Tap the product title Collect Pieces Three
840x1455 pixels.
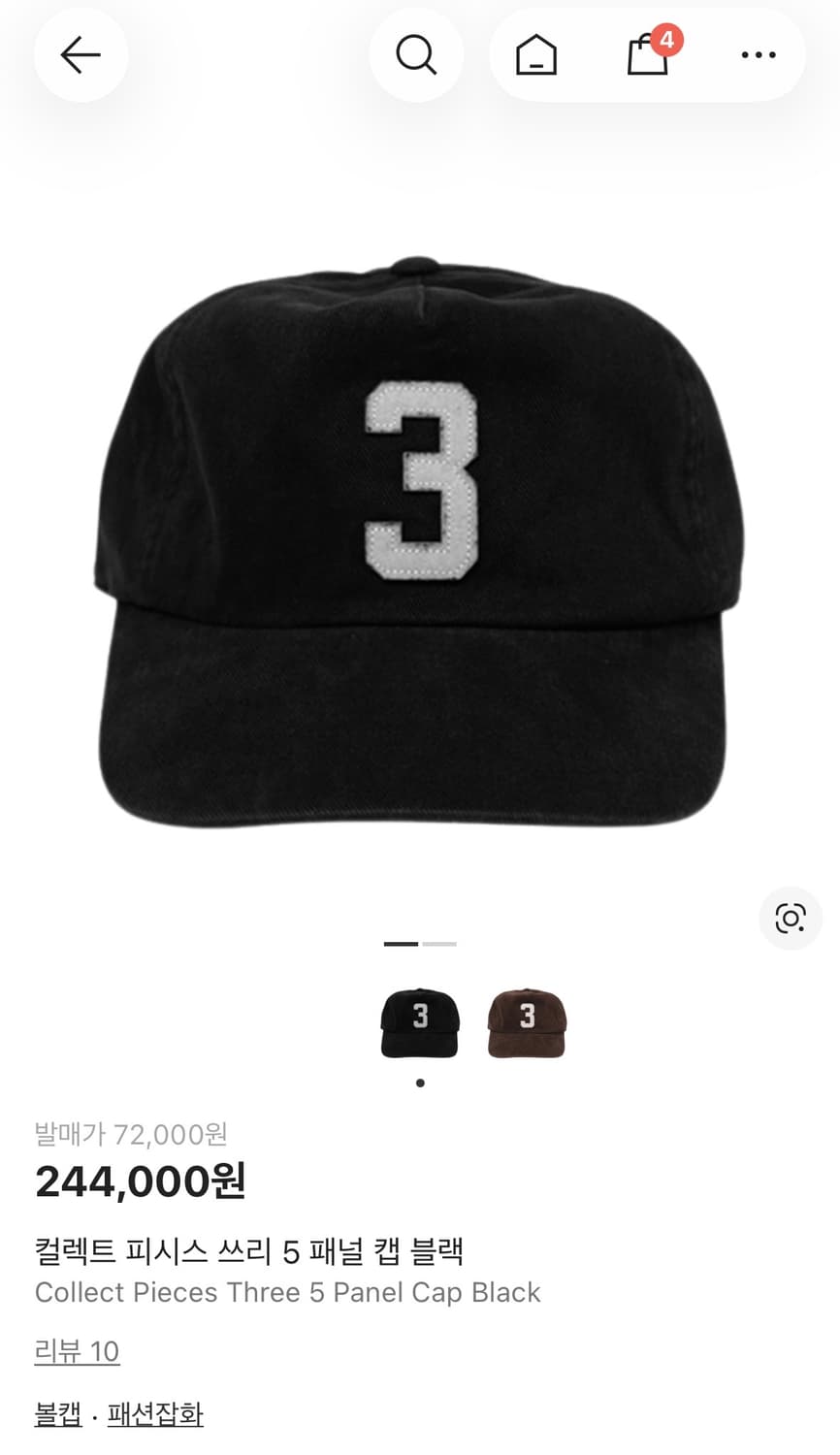pyautogui.click(x=286, y=1292)
